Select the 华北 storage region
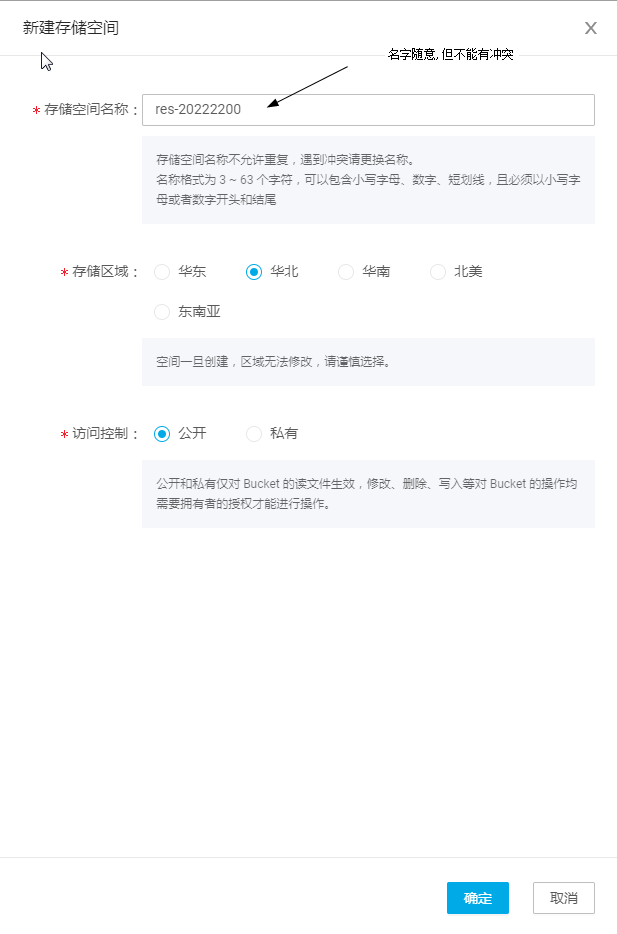Viewport: 617px width, 934px height. coord(254,272)
